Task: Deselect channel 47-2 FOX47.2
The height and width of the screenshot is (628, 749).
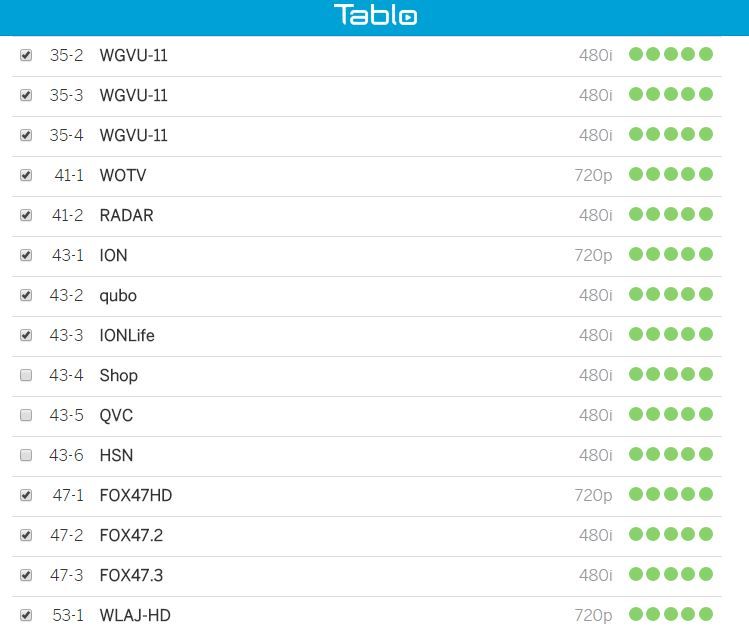Action: click(x=26, y=535)
